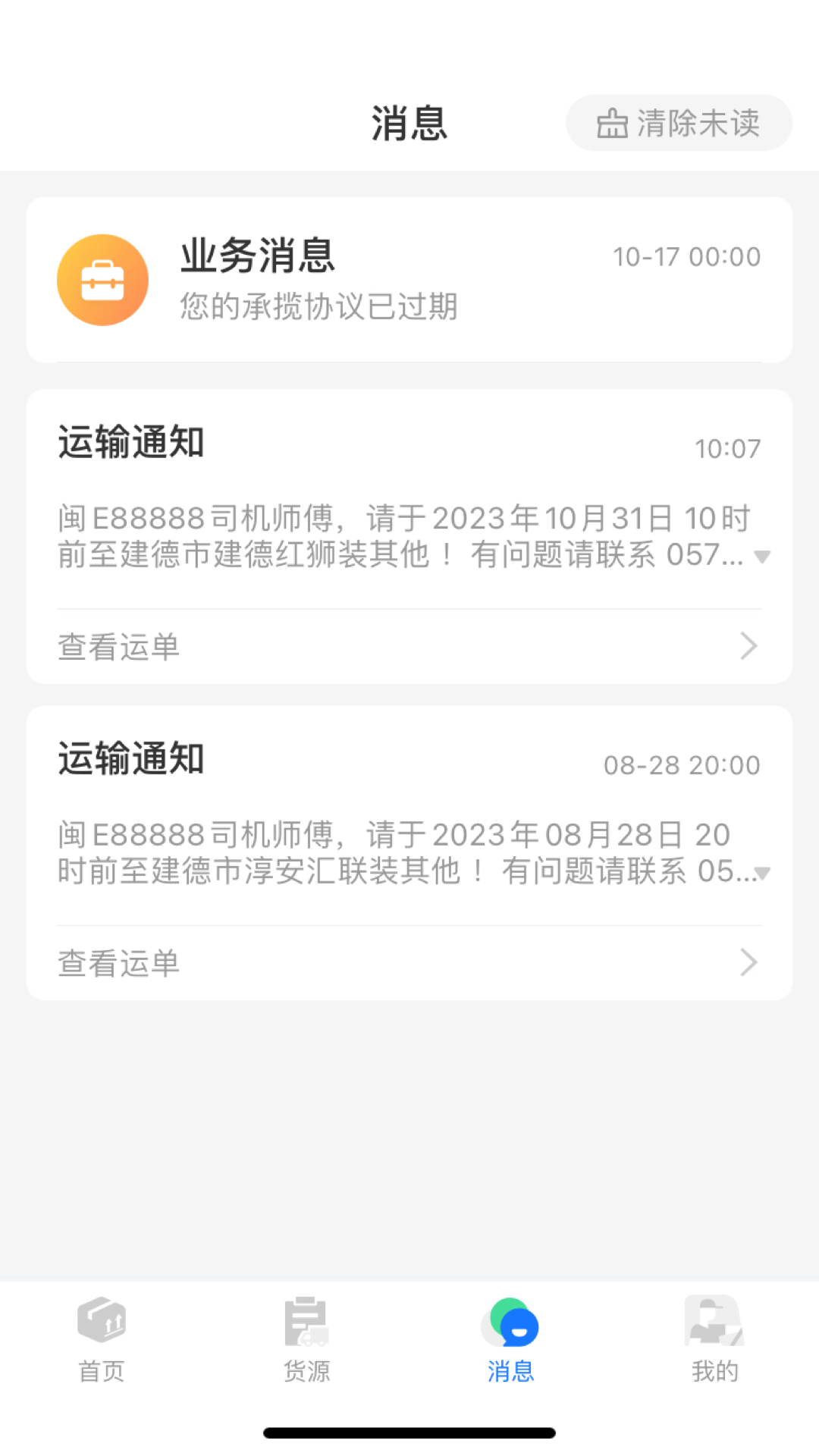Tap the 清除未读 button
The image size is (819, 1456).
point(679,123)
